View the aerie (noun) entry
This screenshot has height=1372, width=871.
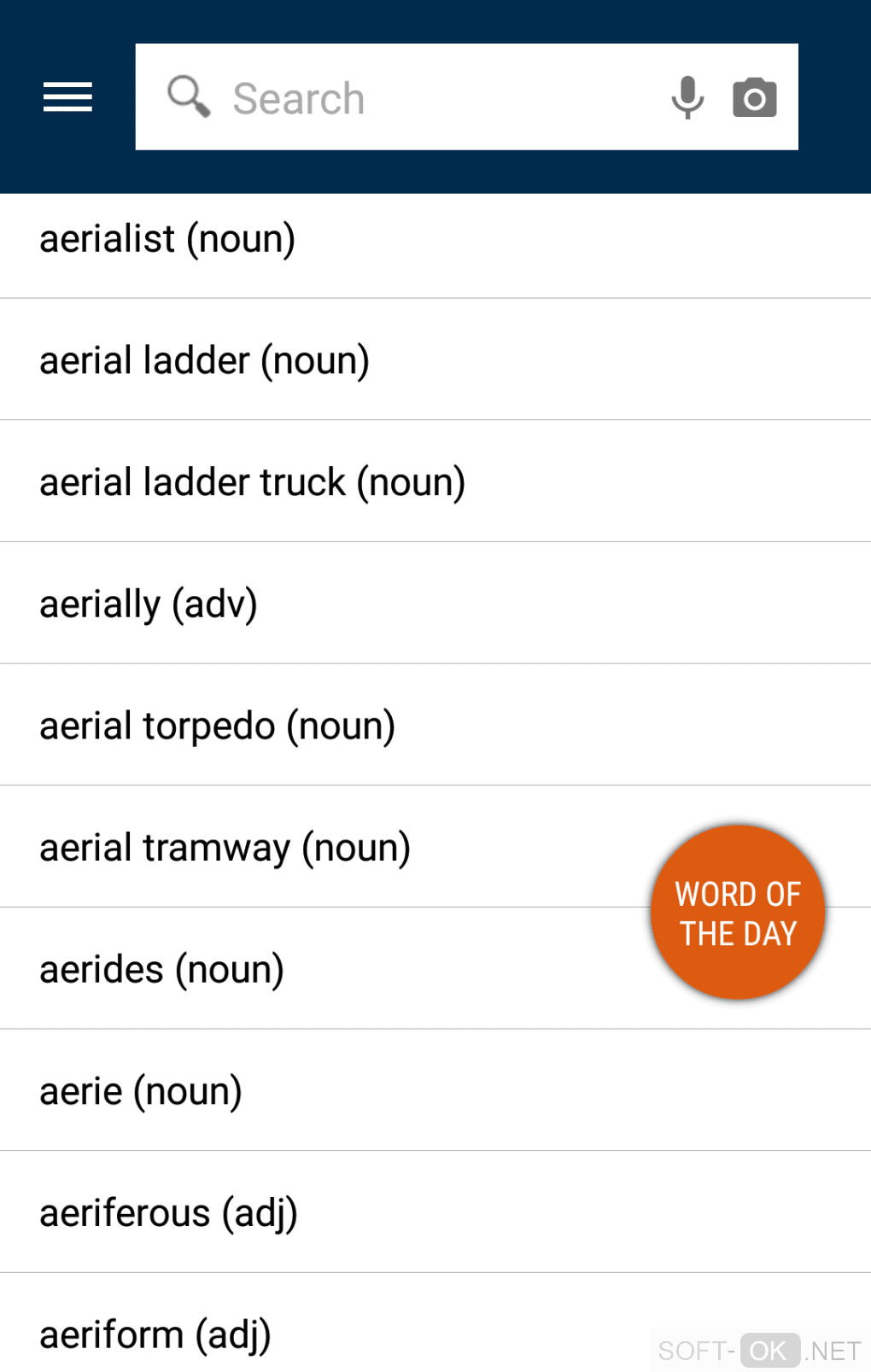pyautogui.click(x=141, y=1092)
